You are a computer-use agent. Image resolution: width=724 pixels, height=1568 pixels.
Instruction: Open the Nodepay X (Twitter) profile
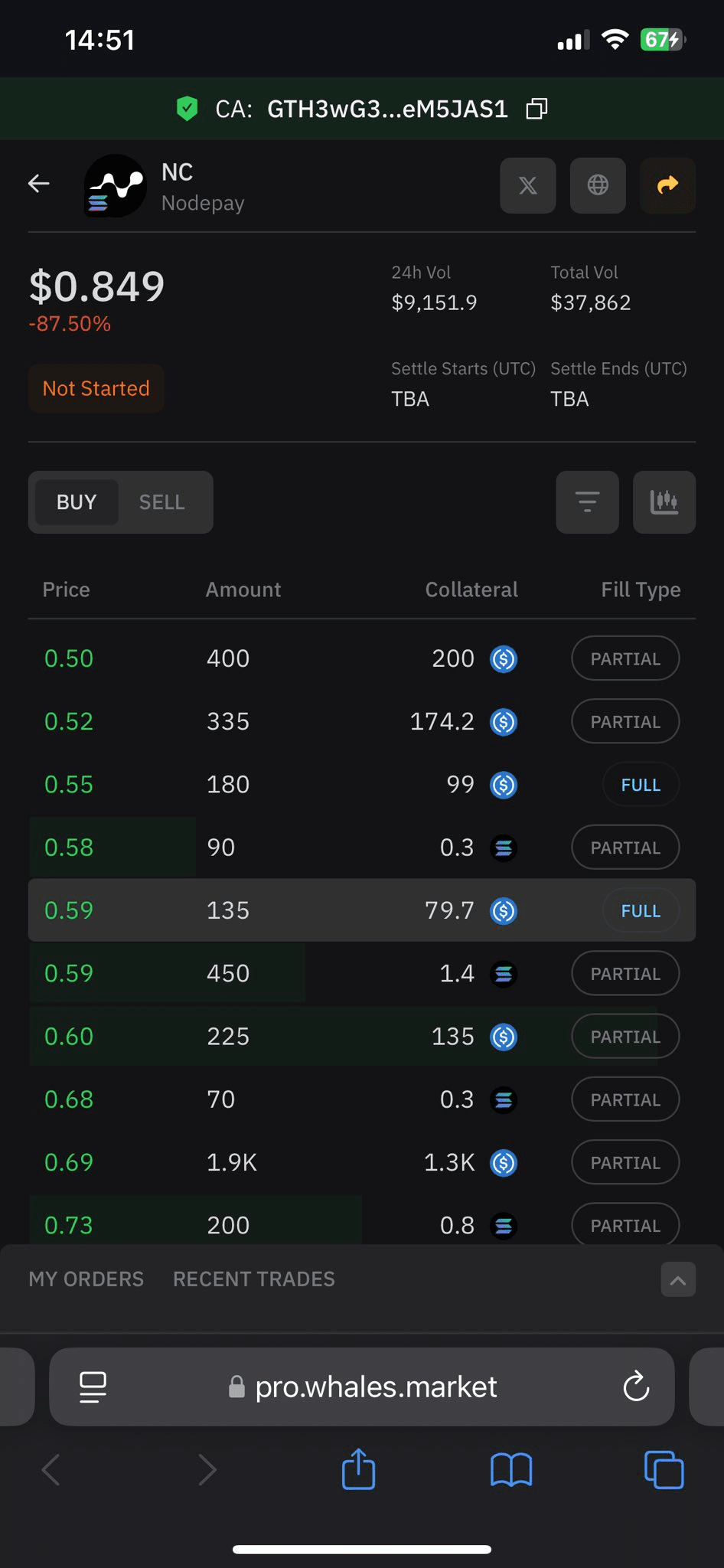pos(527,185)
